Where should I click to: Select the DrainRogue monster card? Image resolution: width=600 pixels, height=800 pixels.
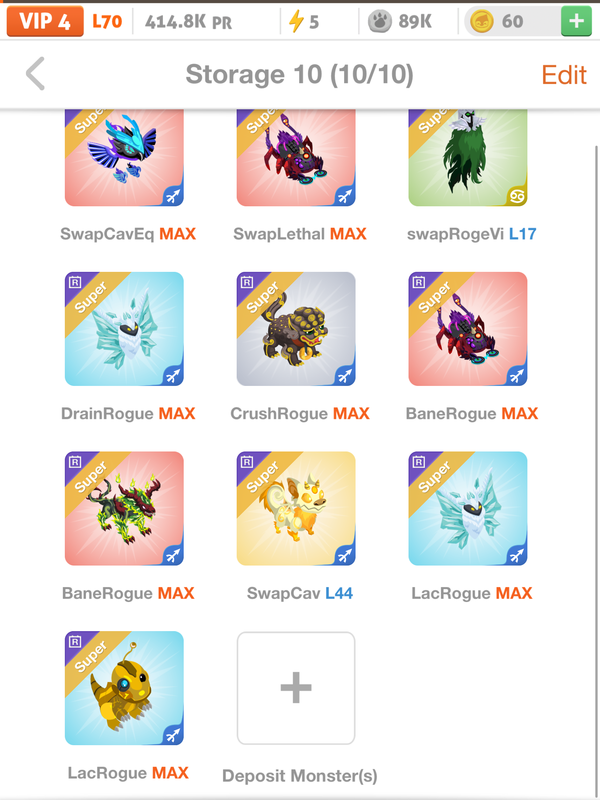pos(125,329)
